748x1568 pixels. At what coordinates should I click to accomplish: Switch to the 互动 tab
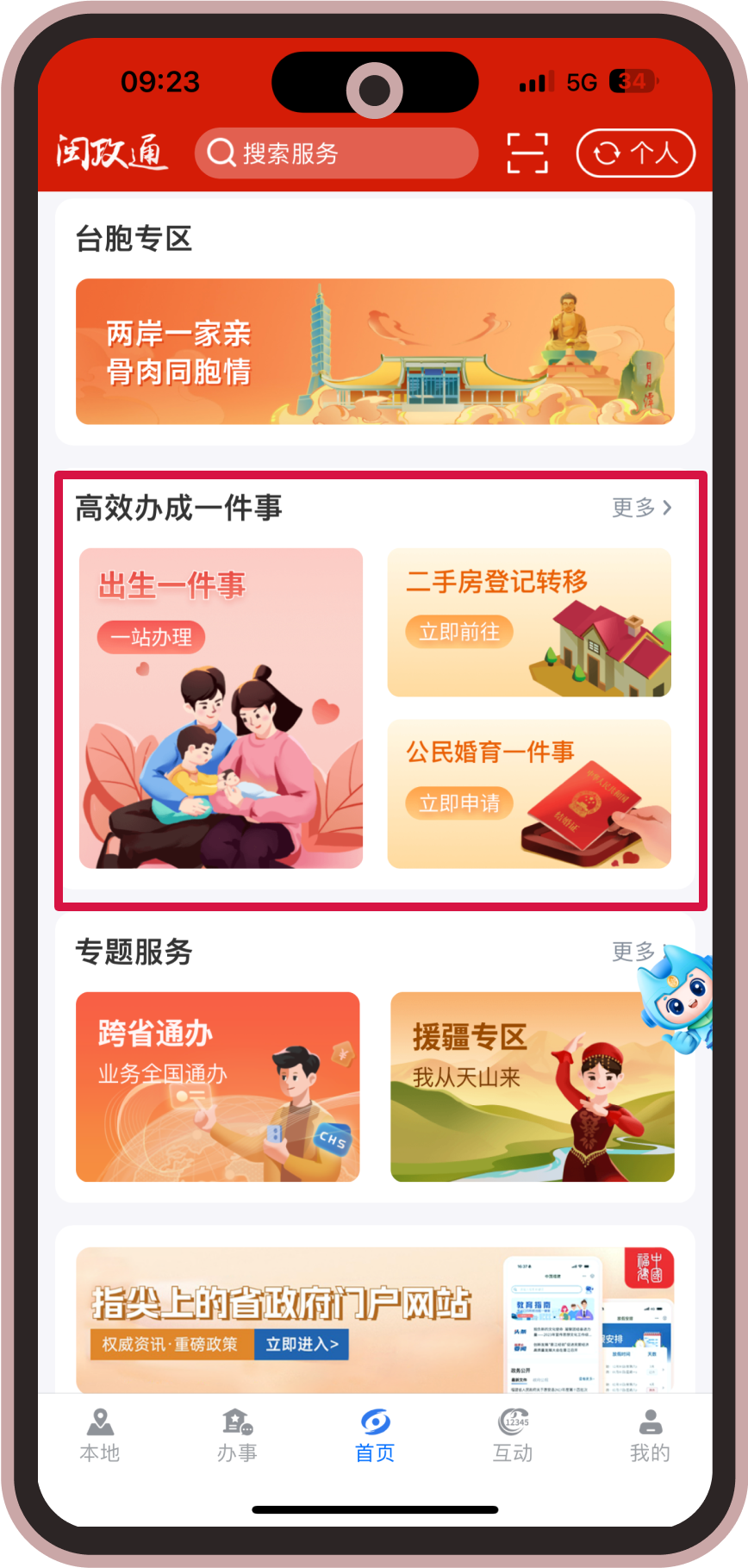(513, 1435)
